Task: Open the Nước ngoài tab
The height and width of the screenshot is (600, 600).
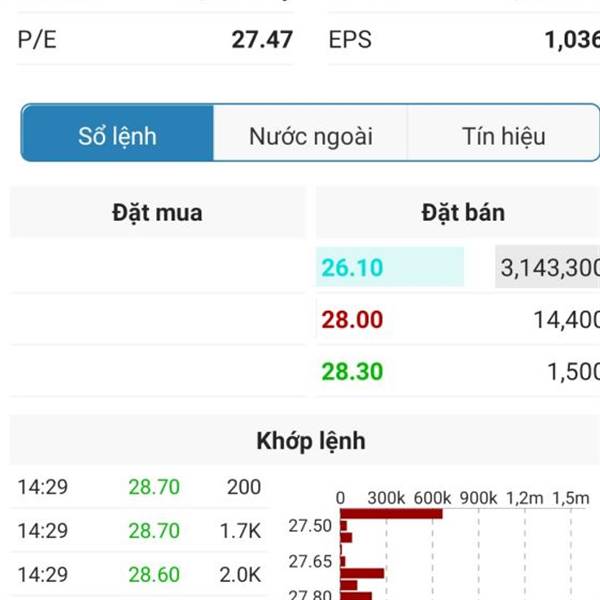Action: (x=311, y=134)
